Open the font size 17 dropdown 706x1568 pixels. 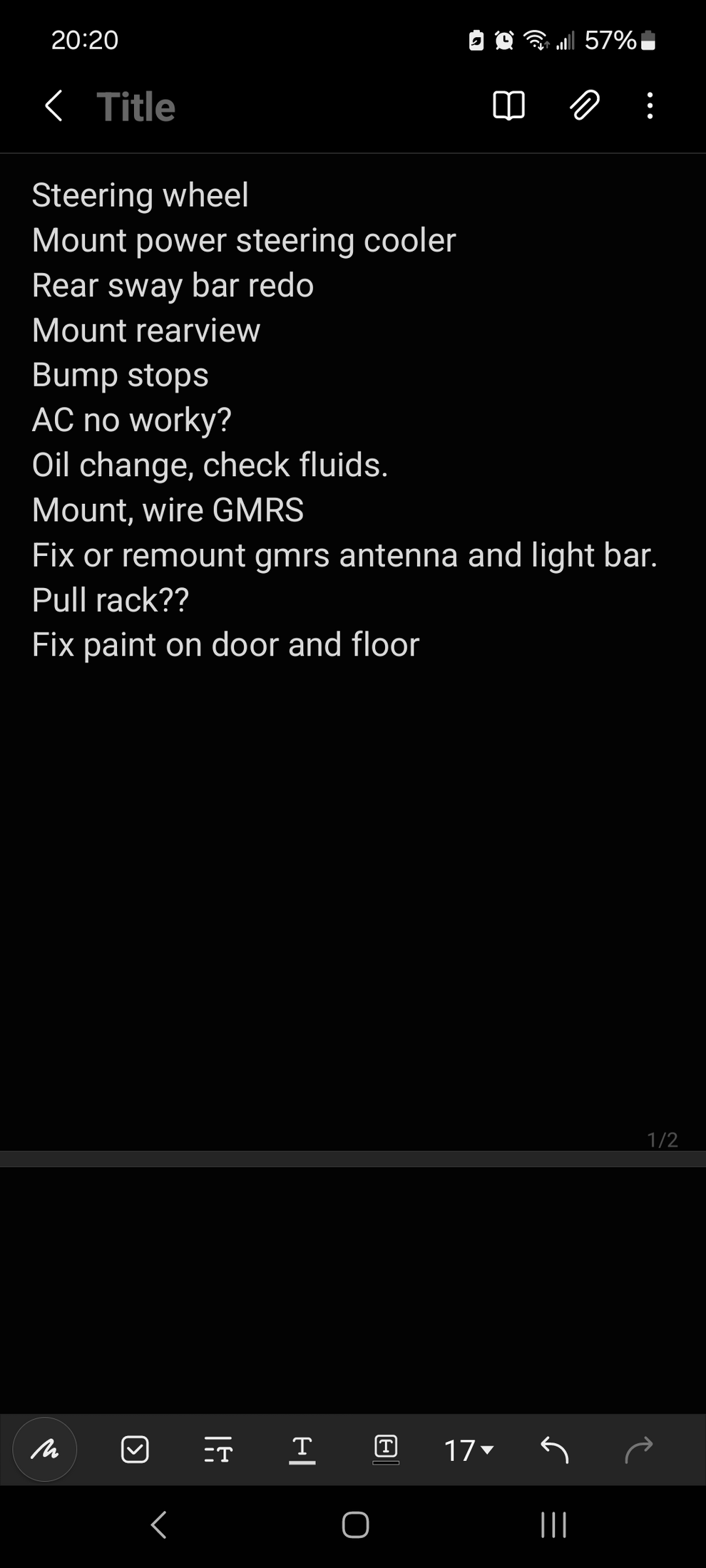pos(469,1450)
